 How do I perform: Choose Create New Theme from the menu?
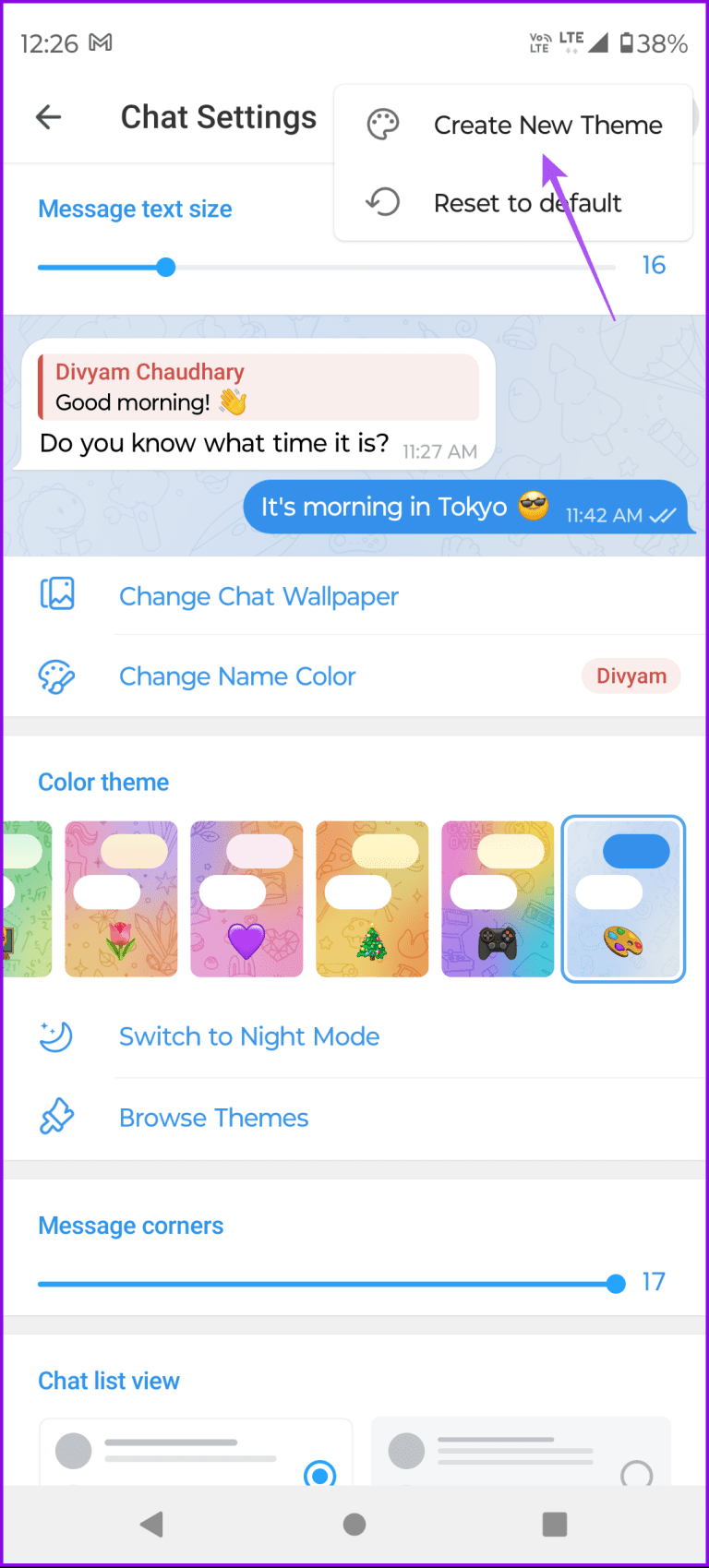click(x=547, y=124)
